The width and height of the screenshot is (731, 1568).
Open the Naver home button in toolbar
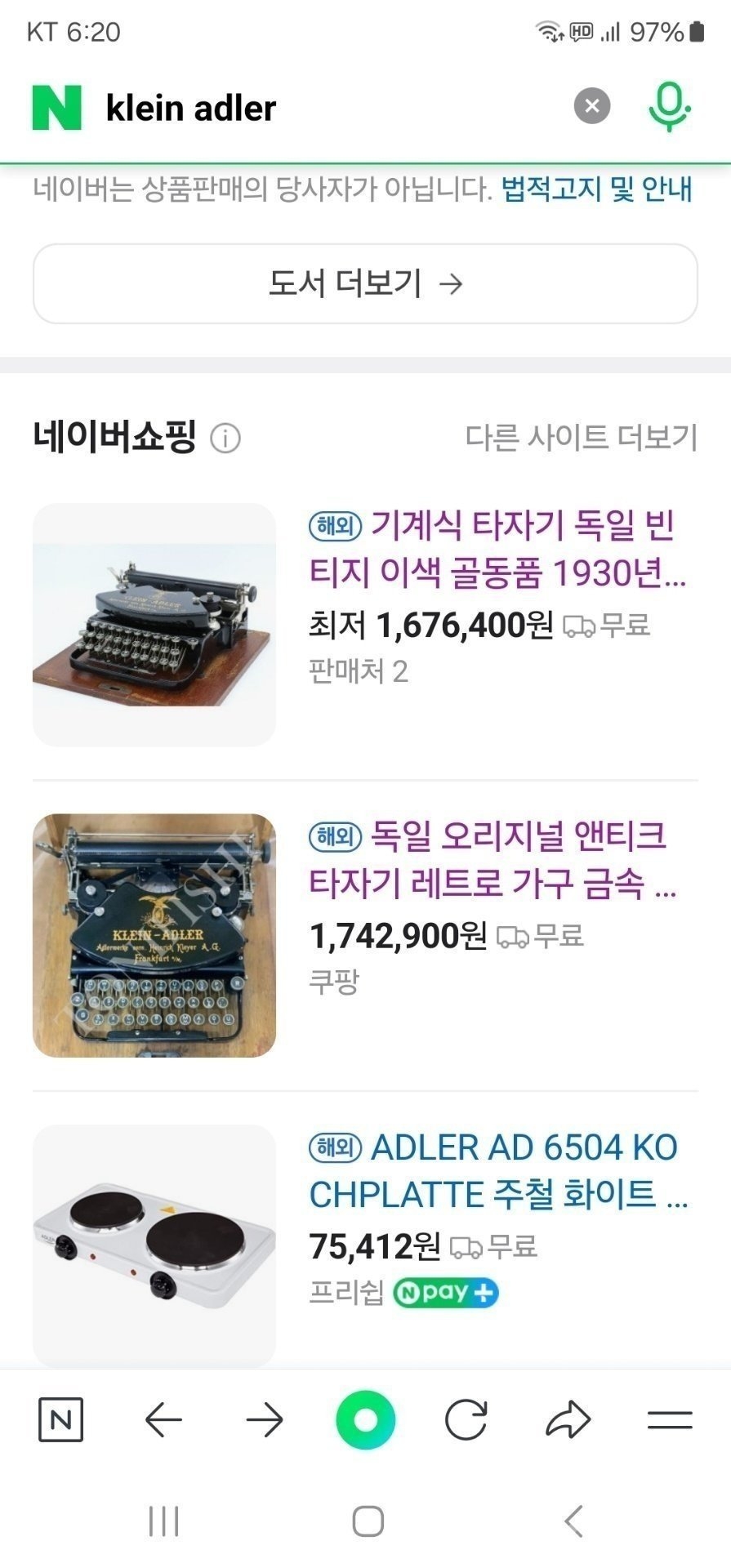click(61, 1419)
